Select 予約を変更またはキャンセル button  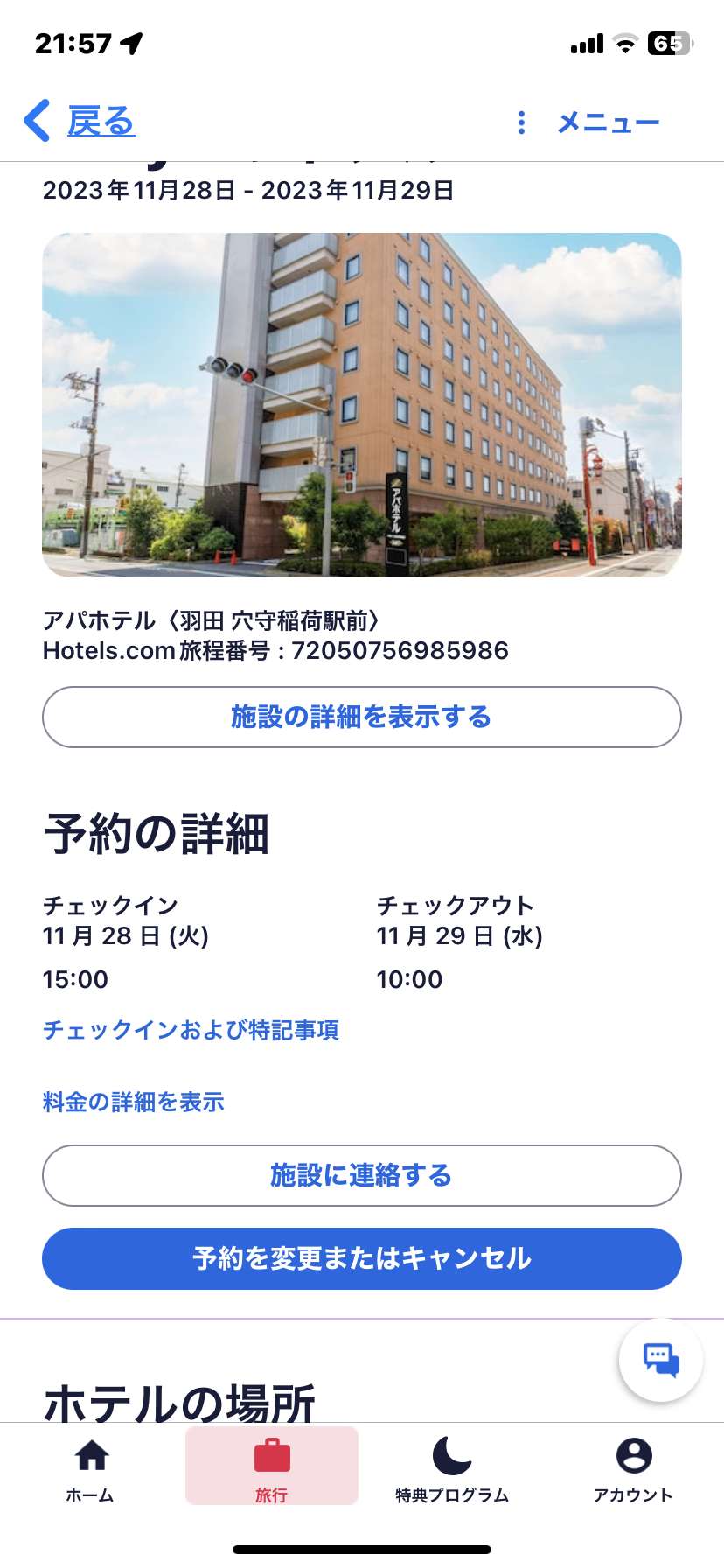click(x=361, y=1258)
